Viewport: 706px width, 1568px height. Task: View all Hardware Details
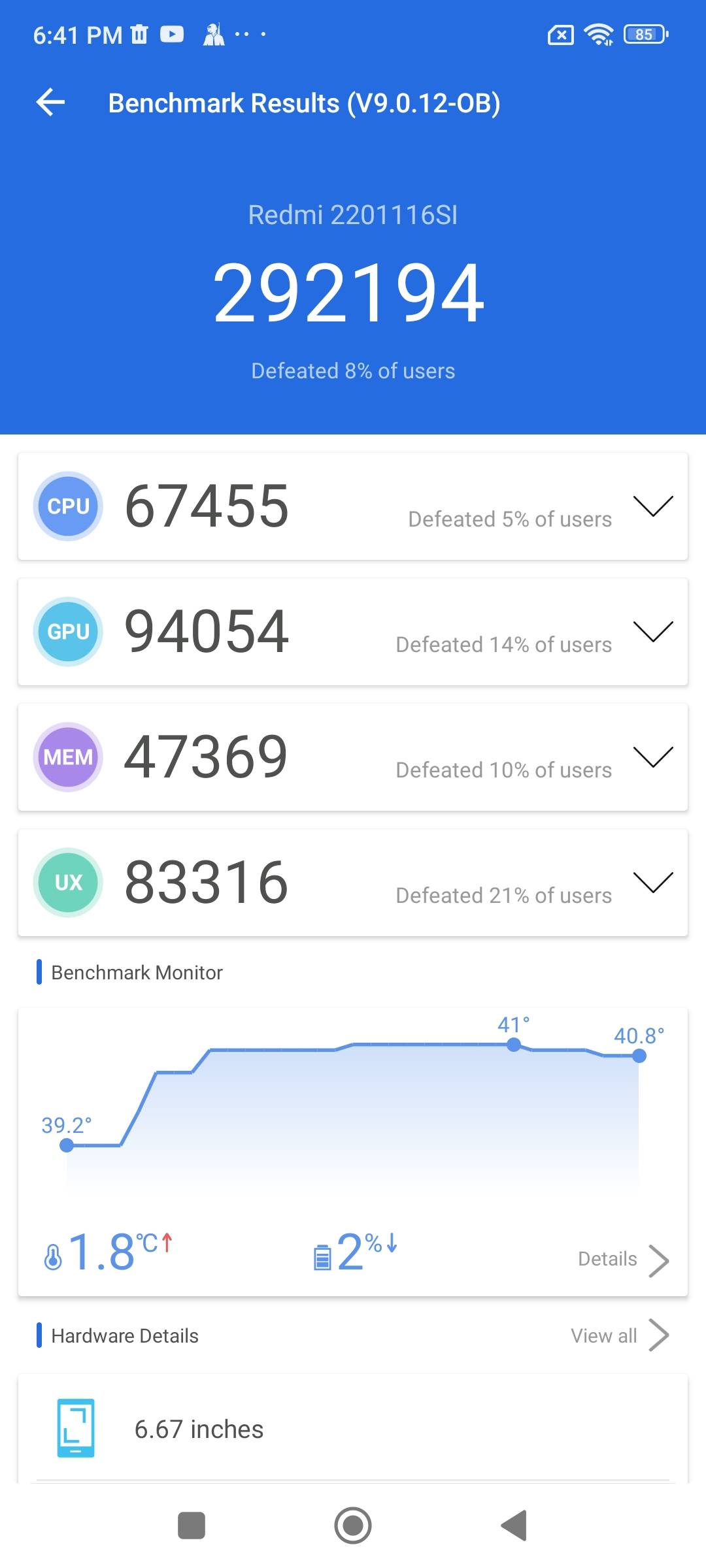618,1335
